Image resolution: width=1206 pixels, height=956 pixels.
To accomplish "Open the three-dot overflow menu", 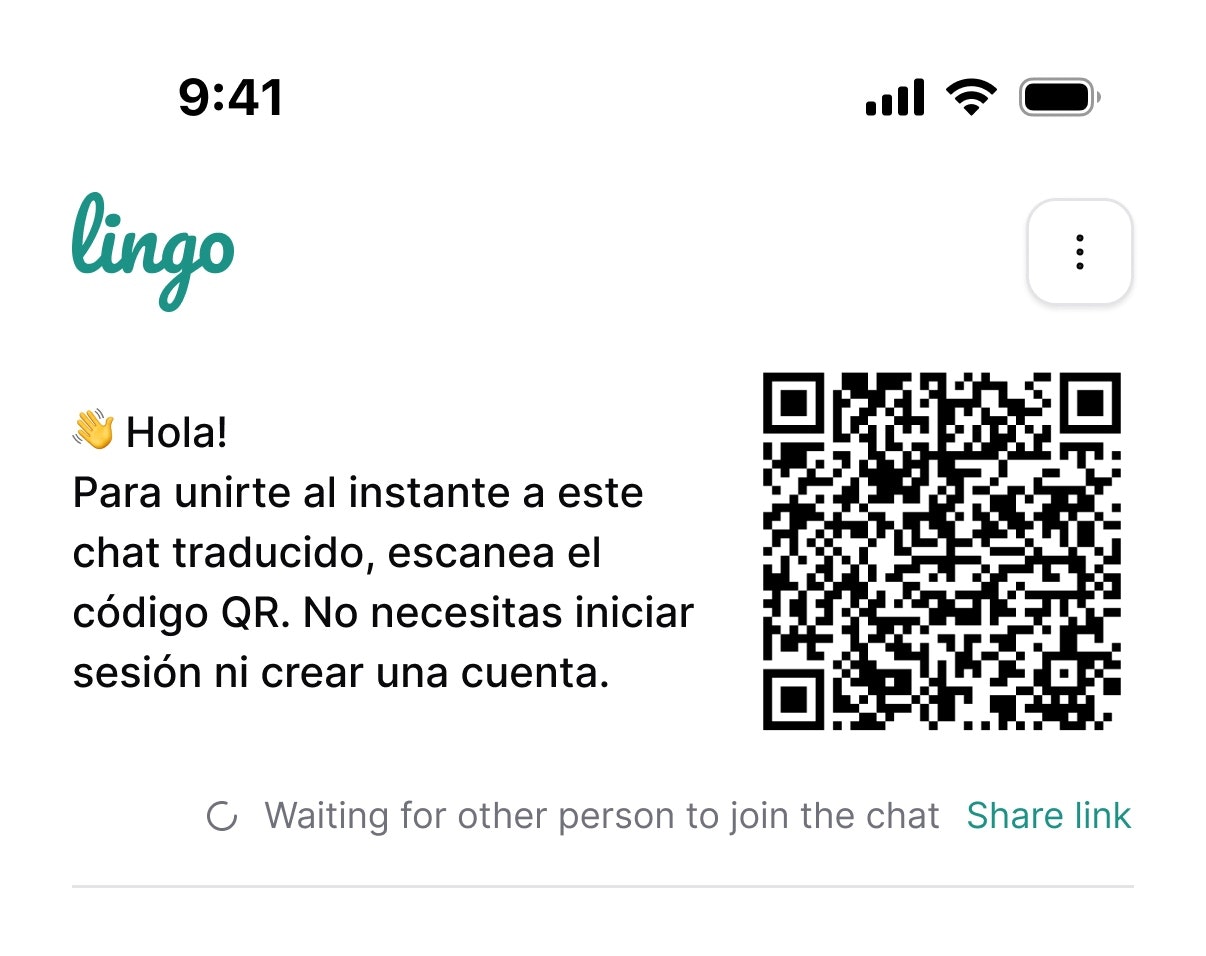I will pos(1079,252).
